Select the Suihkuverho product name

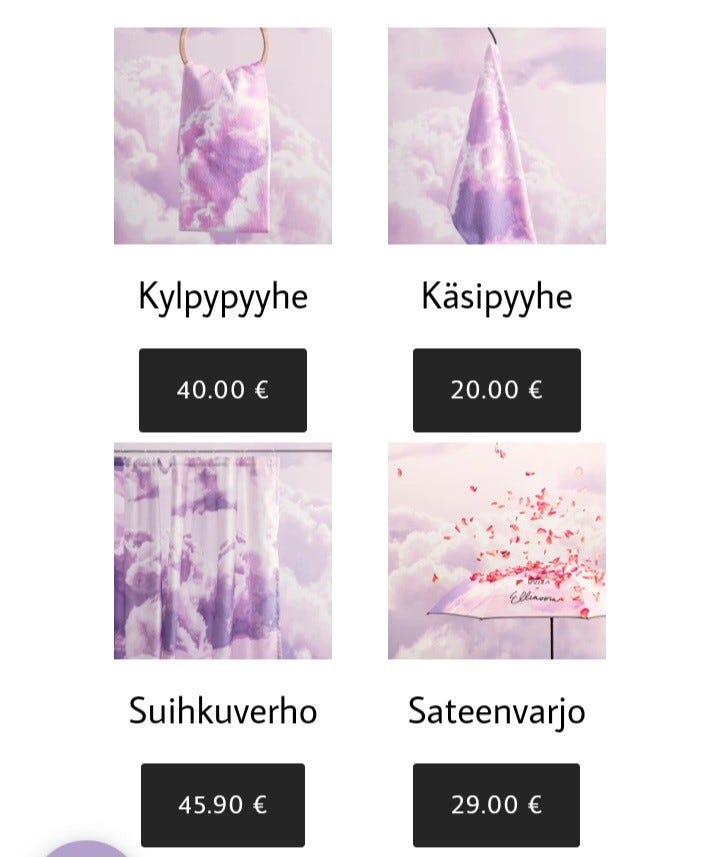point(223,711)
